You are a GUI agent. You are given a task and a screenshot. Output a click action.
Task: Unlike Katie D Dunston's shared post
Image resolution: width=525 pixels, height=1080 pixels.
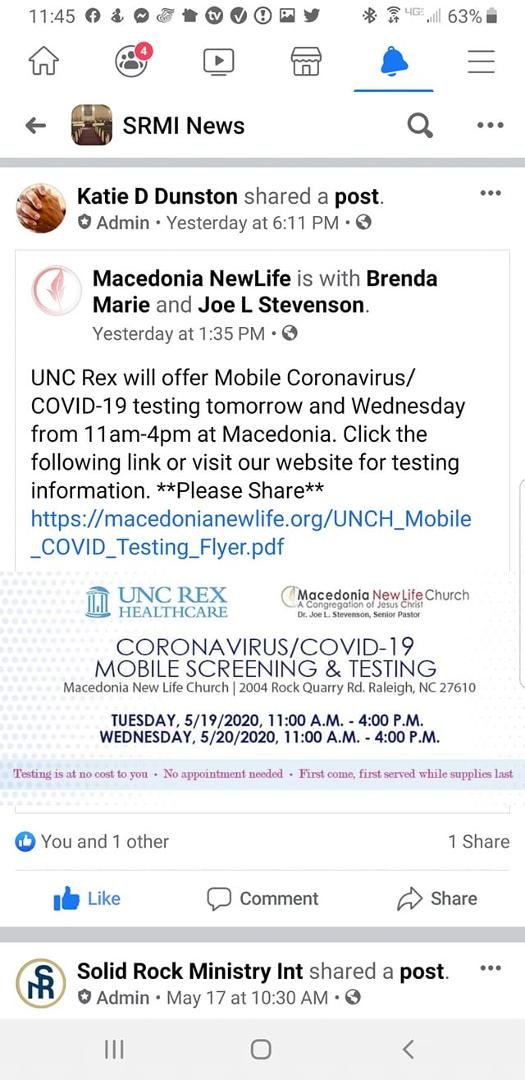click(87, 899)
